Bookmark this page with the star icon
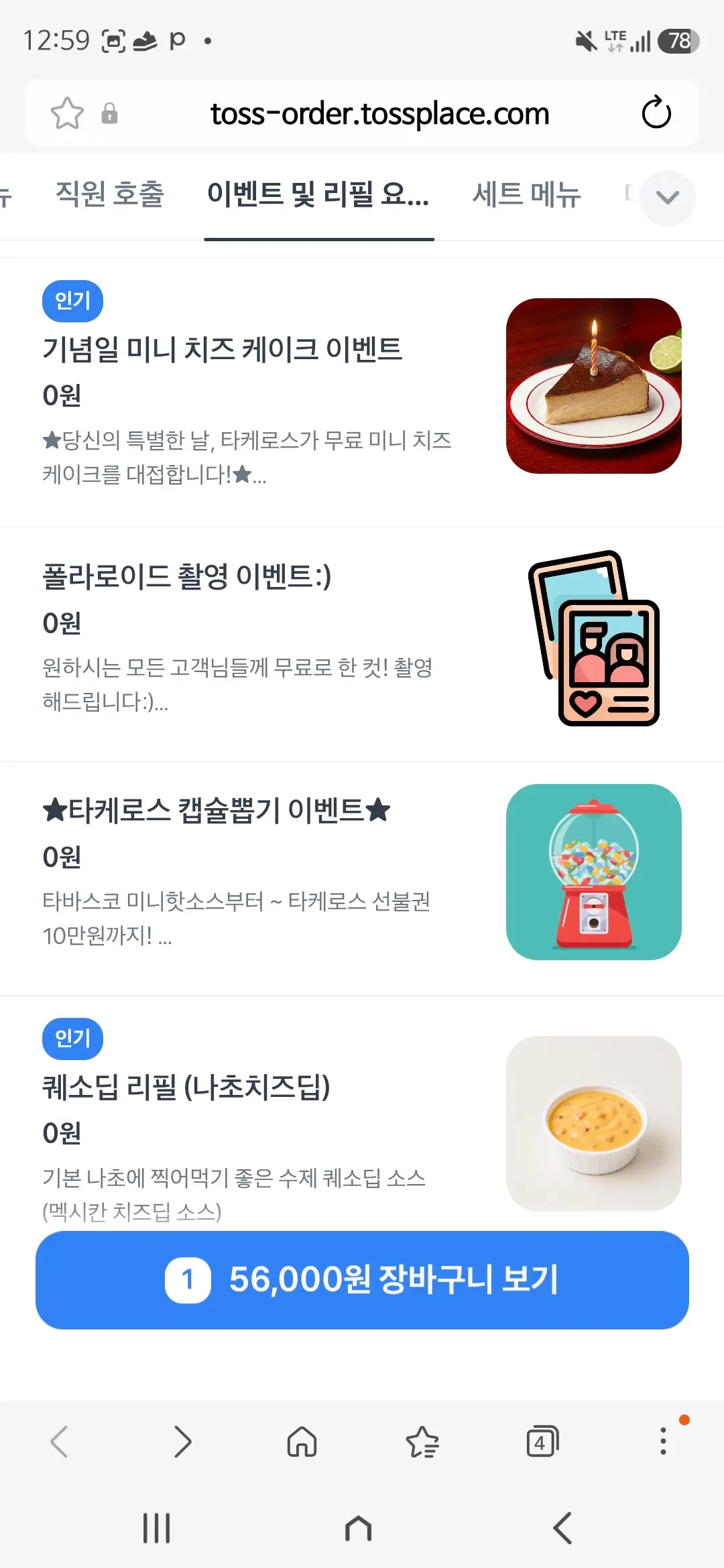Screen dimensions: 724x1568 pos(67,113)
